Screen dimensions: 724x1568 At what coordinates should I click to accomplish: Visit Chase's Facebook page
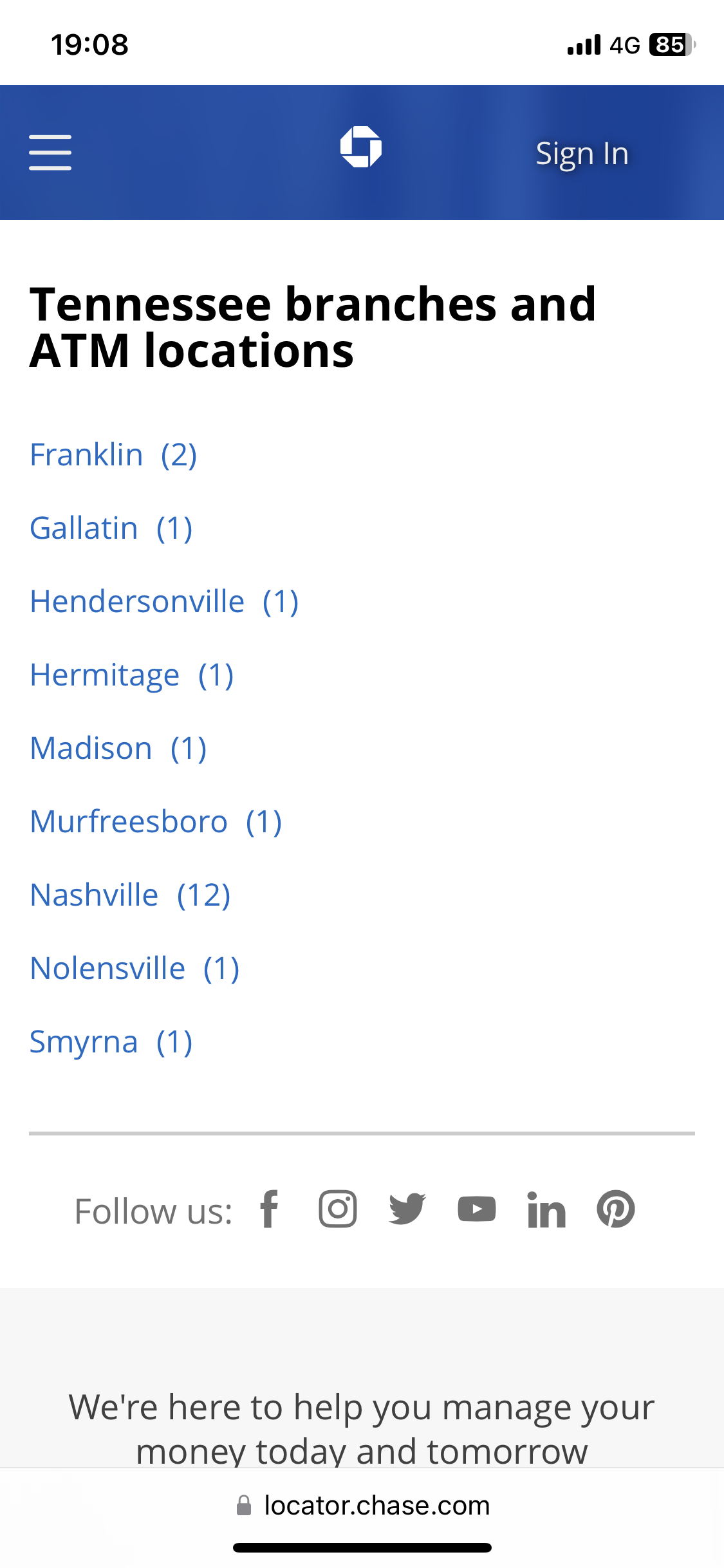tap(270, 1209)
